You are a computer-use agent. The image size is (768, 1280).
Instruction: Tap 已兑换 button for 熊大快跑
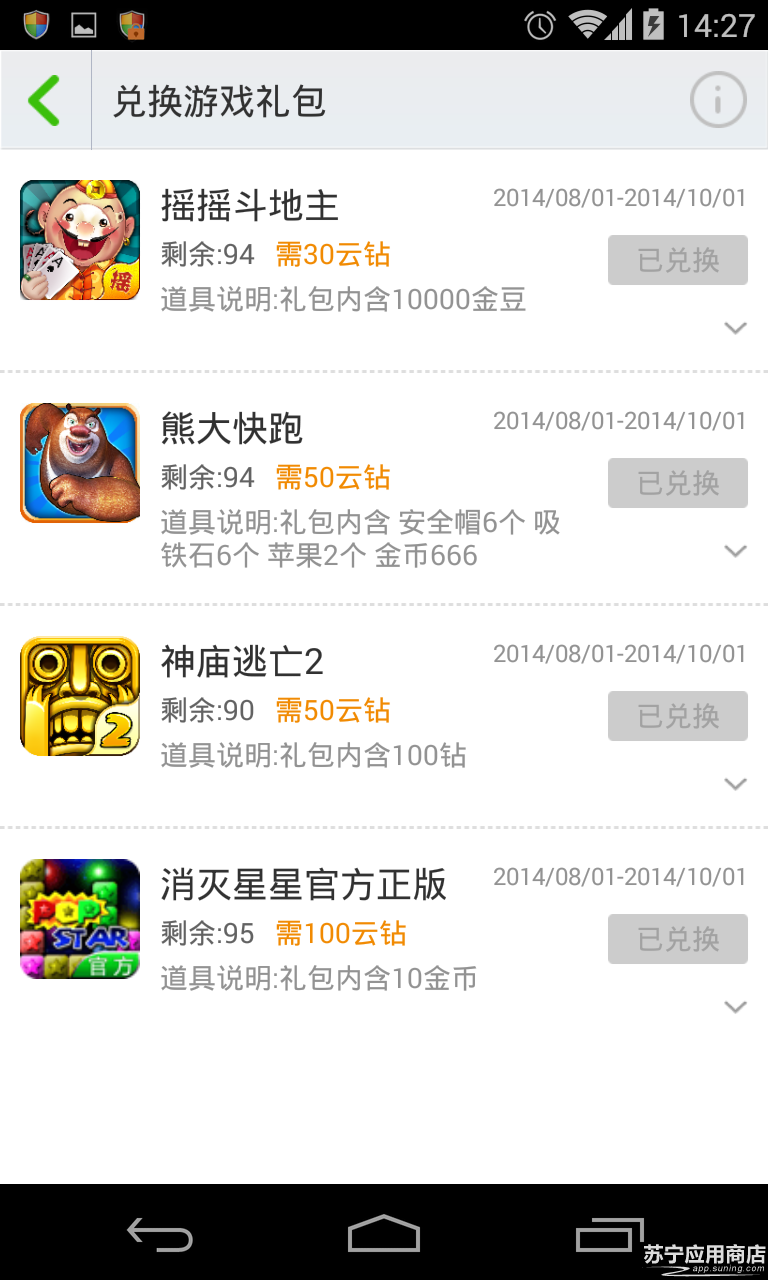[677, 483]
